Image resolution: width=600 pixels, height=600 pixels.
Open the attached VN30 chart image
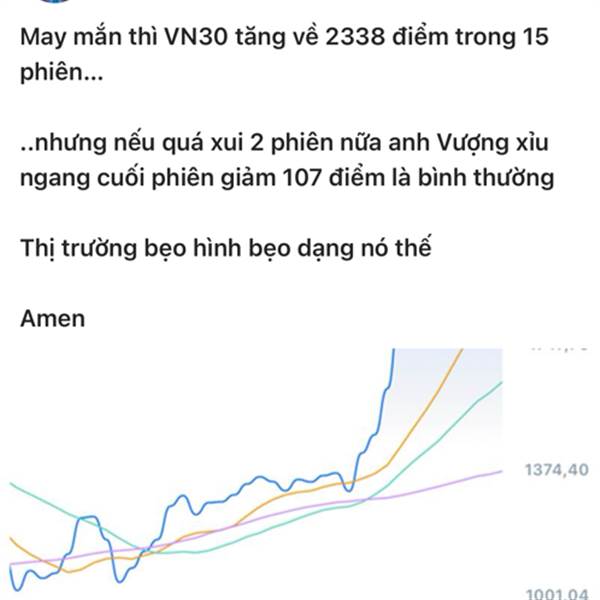[300, 474]
